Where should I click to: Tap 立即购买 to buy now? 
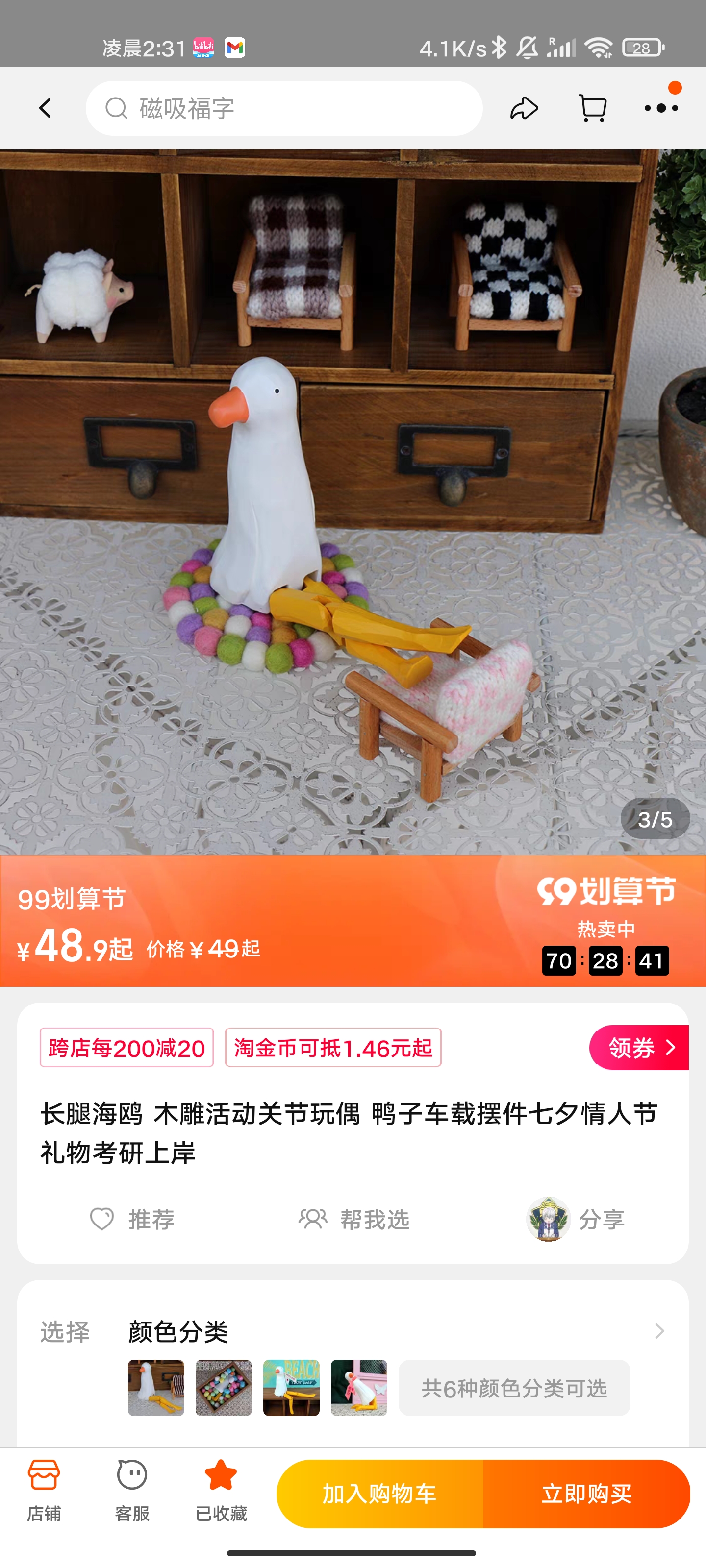(x=586, y=1493)
